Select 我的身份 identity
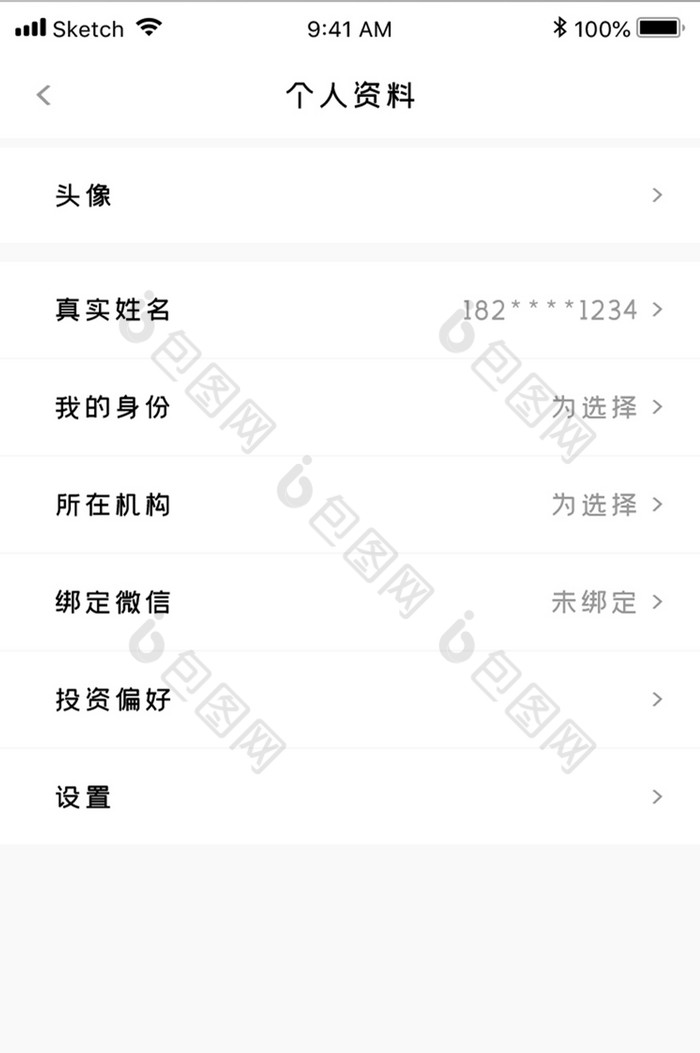The height and width of the screenshot is (1053, 700). click(350, 407)
